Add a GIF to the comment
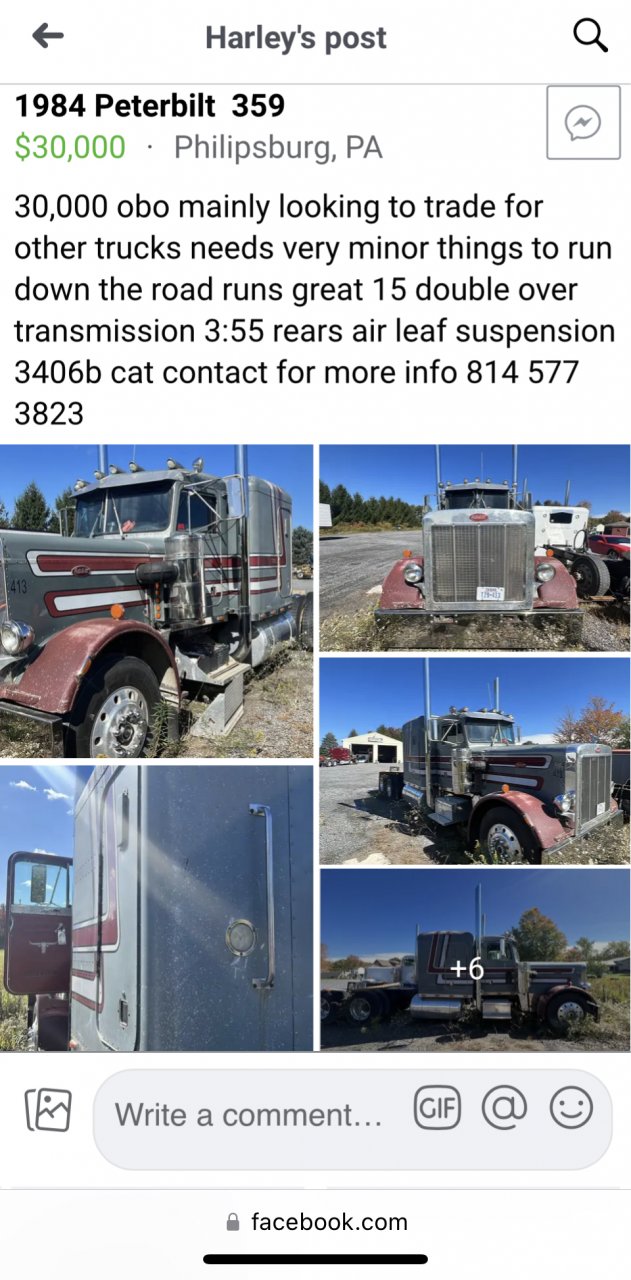The height and width of the screenshot is (1280, 631). tap(437, 1109)
